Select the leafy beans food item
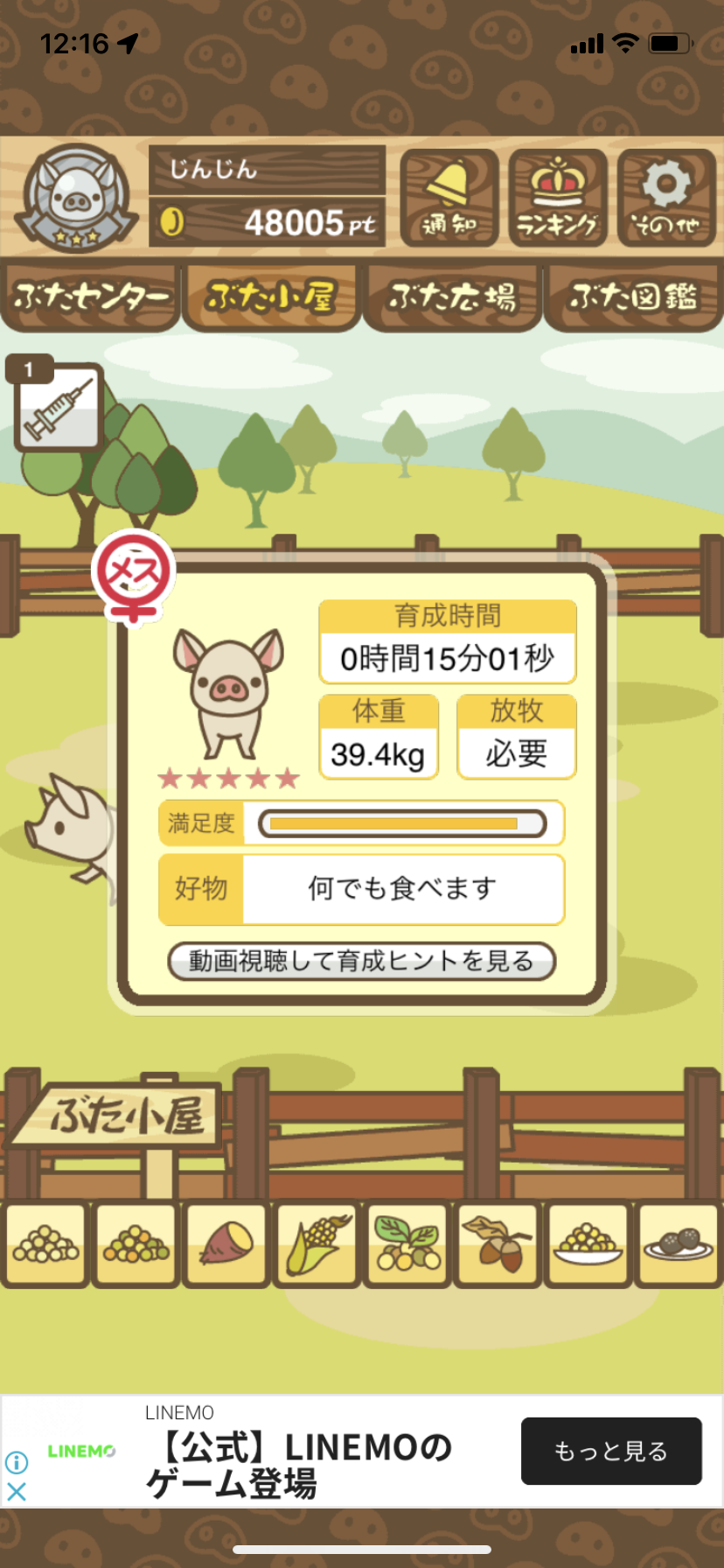The image size is (724, 1568). pyautogui.click(x=407, y=1243)
